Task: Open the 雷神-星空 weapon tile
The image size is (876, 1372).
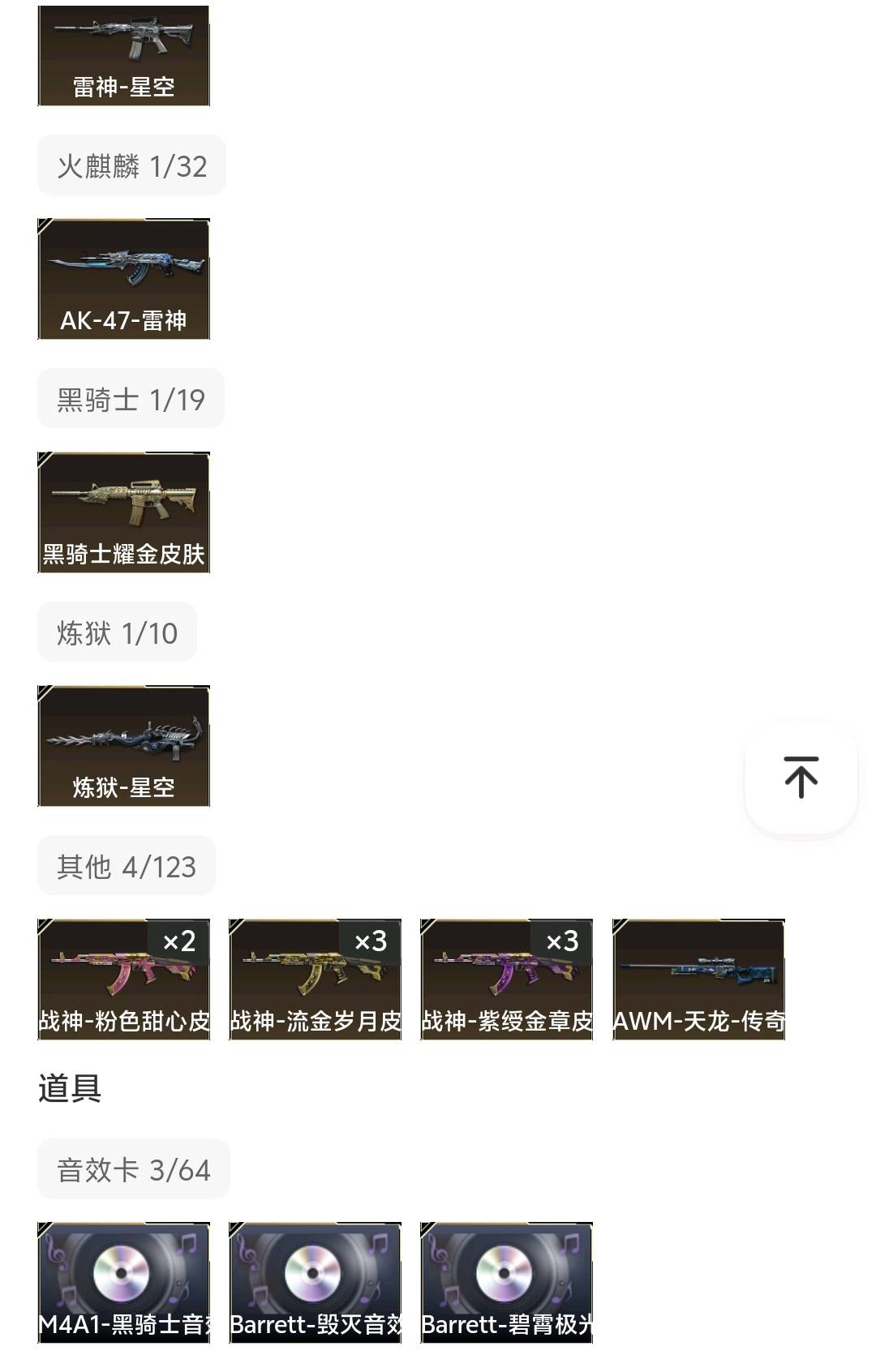Action: (x=123, y=55)
